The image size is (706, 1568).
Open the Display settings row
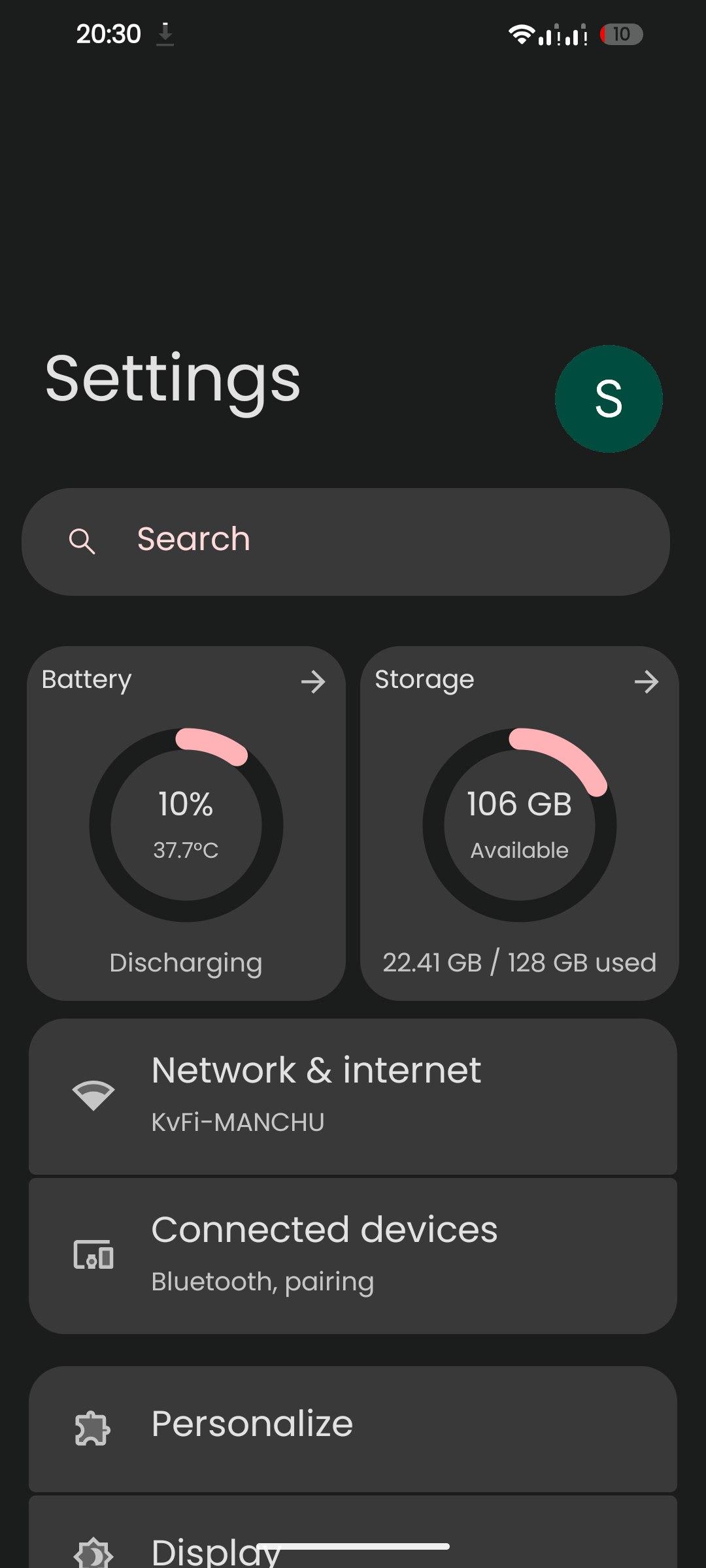pos(353,1532)
